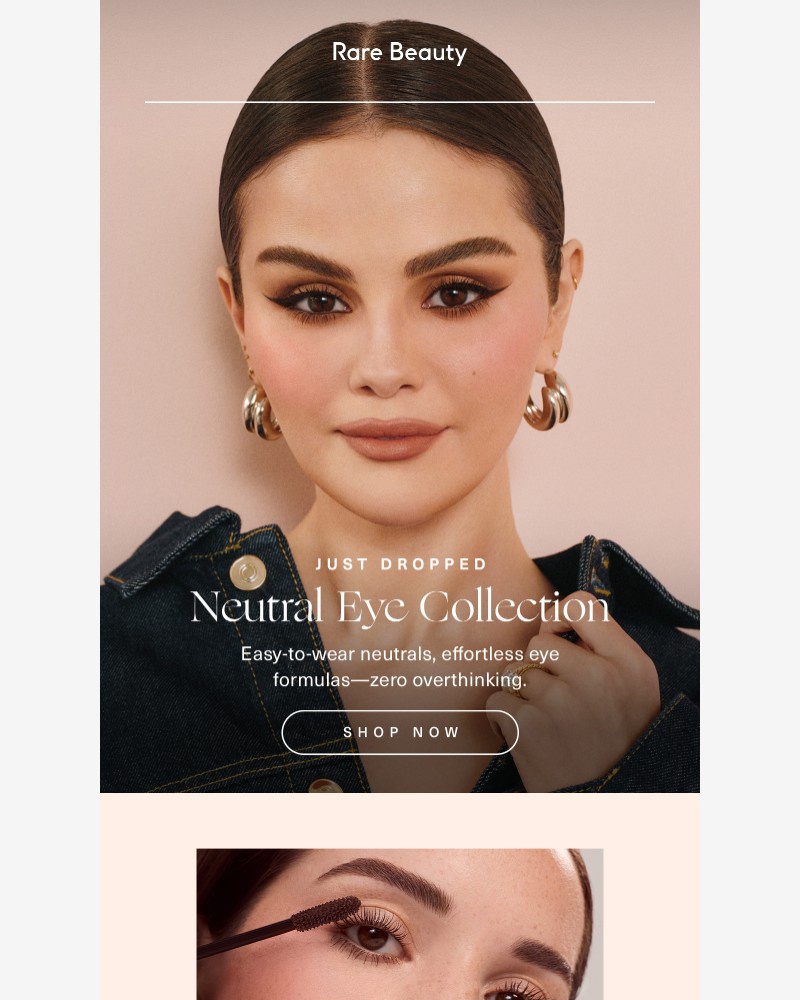The height and width of the screenshot is (1000, 800).
Task: Click the Neutral Eye Collection headline link
Action: (x=399, y=607)
